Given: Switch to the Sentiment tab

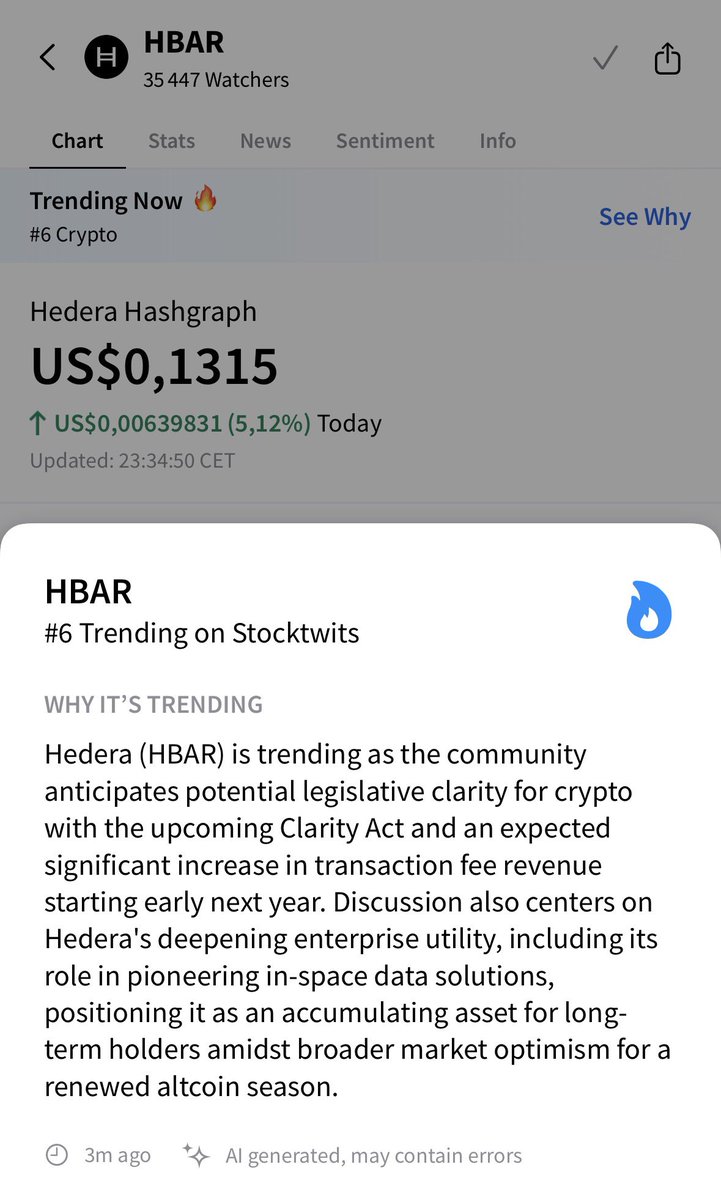Looking at the screenshot, I should coord(385,141).
